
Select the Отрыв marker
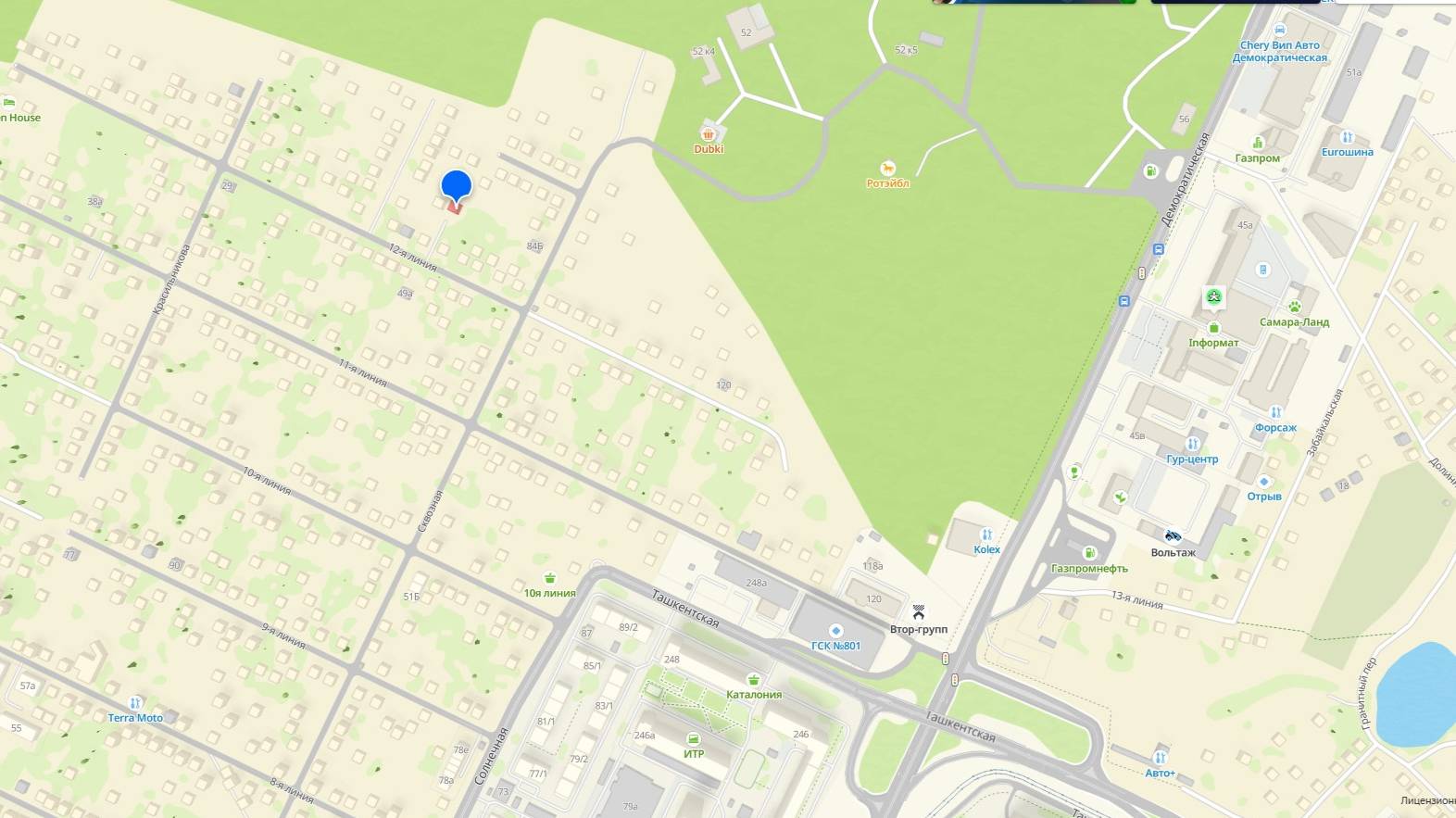click(x=1263, y=482)
